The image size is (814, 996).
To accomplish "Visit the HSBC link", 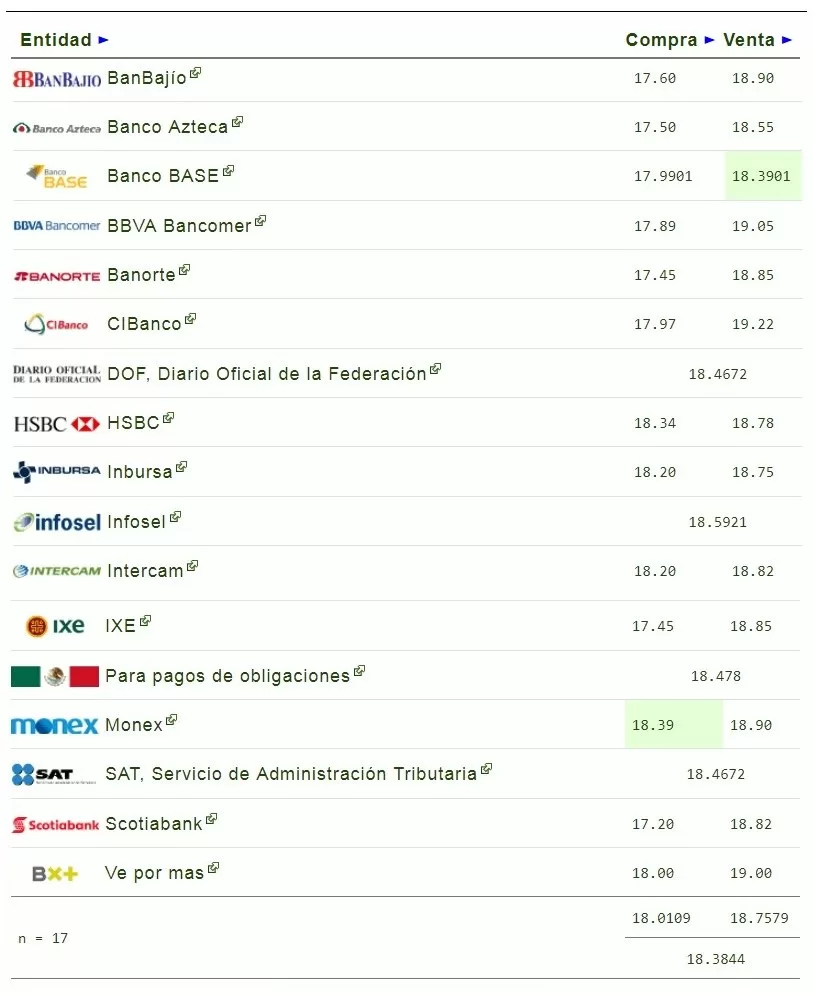I will click(140, 422).
